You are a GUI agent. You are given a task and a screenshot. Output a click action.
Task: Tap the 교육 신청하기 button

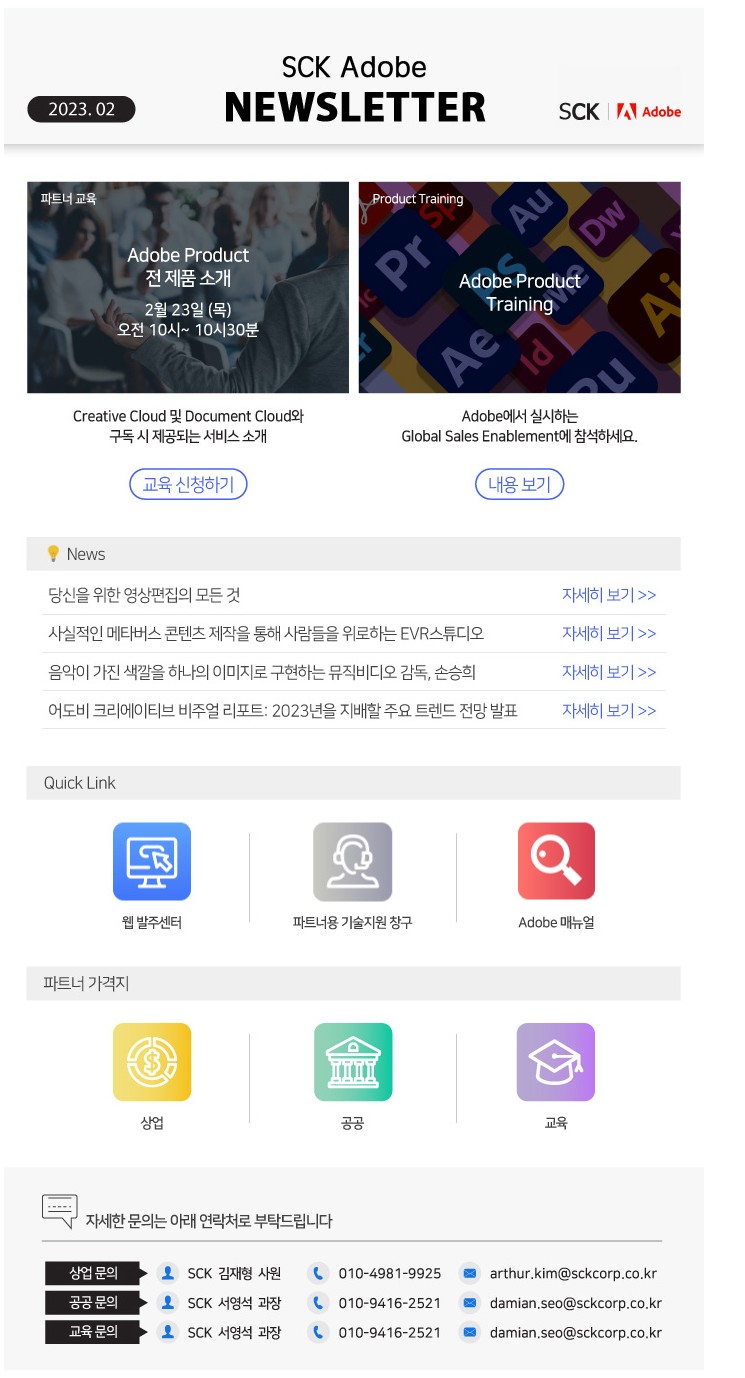coord(188,484)
